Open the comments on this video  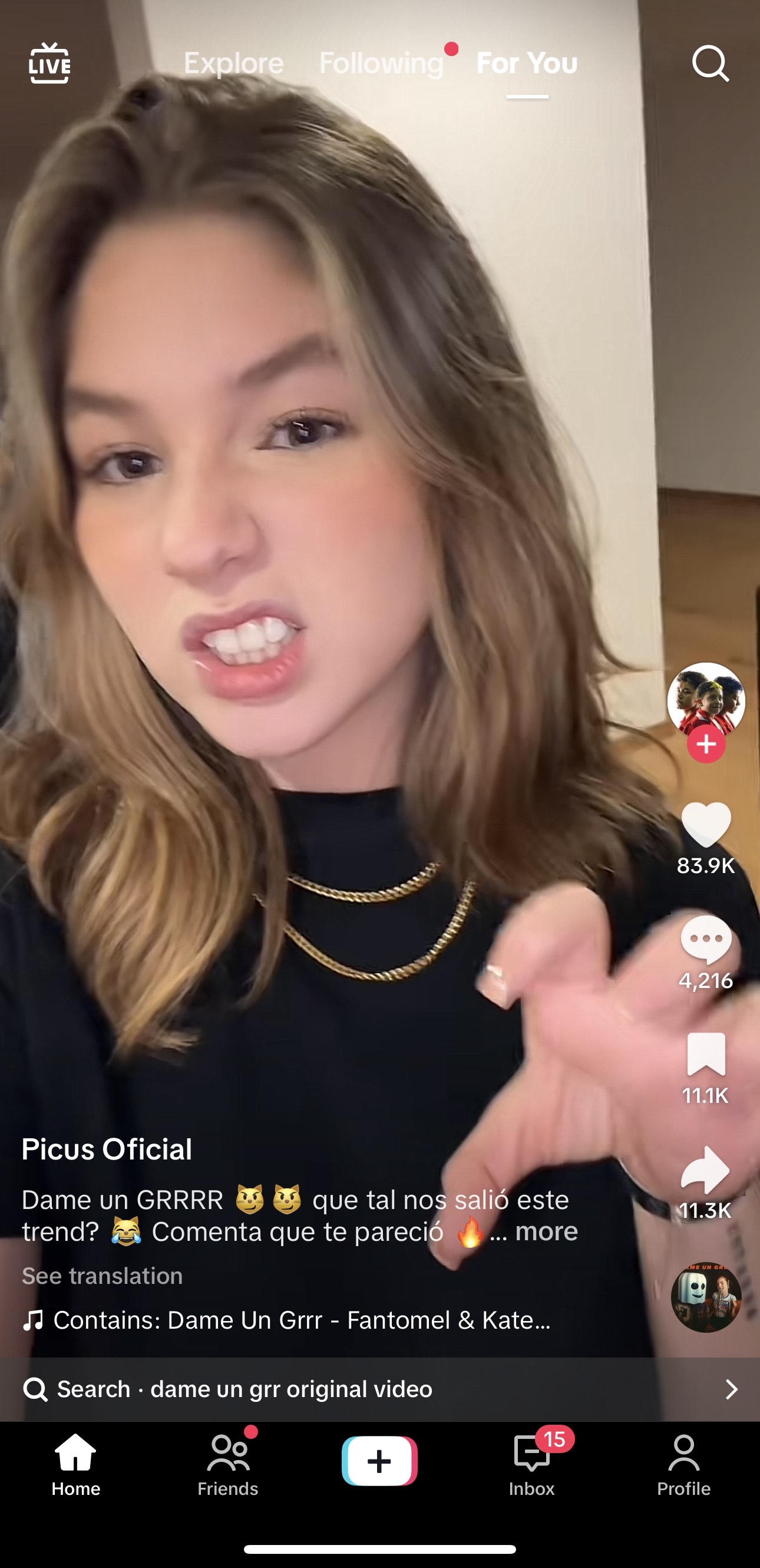(706, 940)
